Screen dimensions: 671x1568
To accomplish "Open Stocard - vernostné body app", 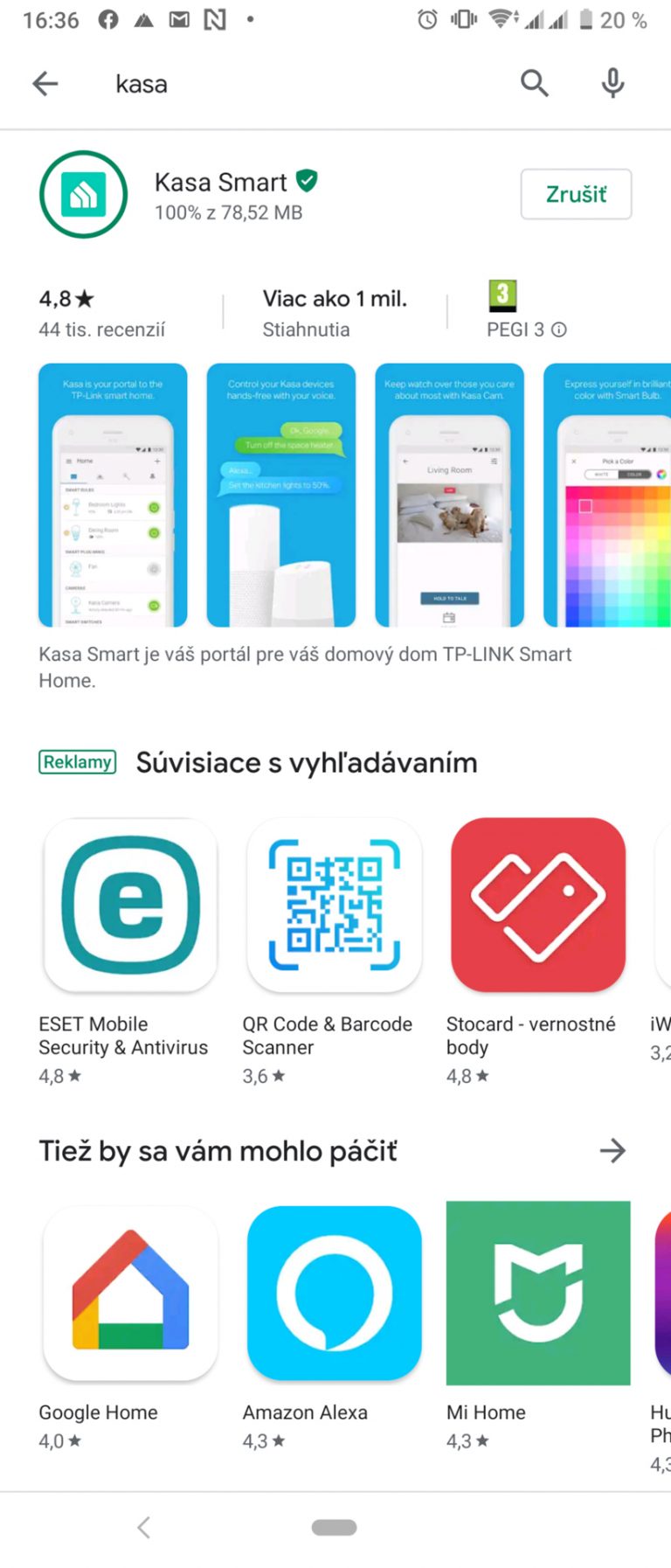I will (x=537, y=905).
